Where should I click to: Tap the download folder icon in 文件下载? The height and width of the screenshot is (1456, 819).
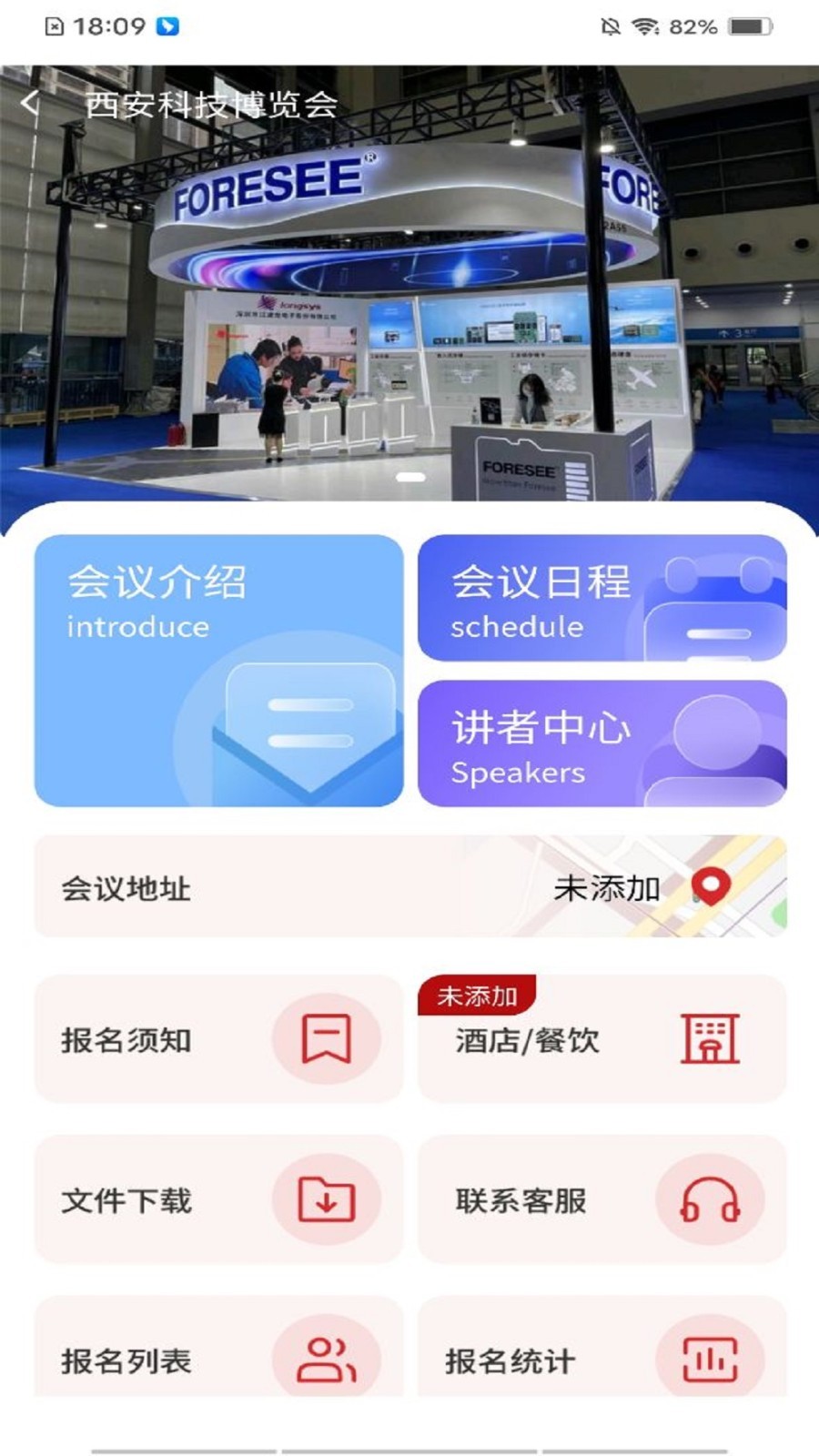(326, 1199)
